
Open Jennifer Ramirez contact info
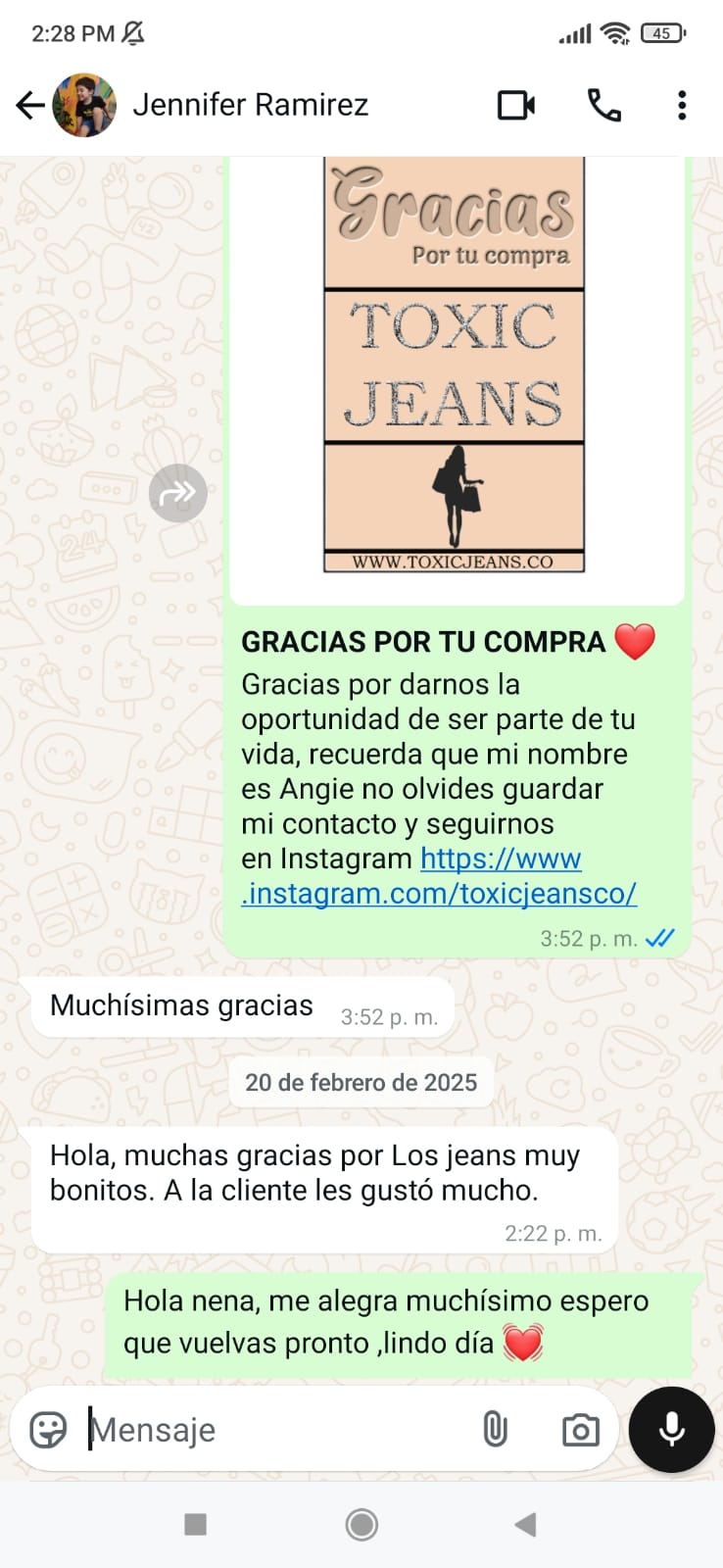[x=250, y=105]
